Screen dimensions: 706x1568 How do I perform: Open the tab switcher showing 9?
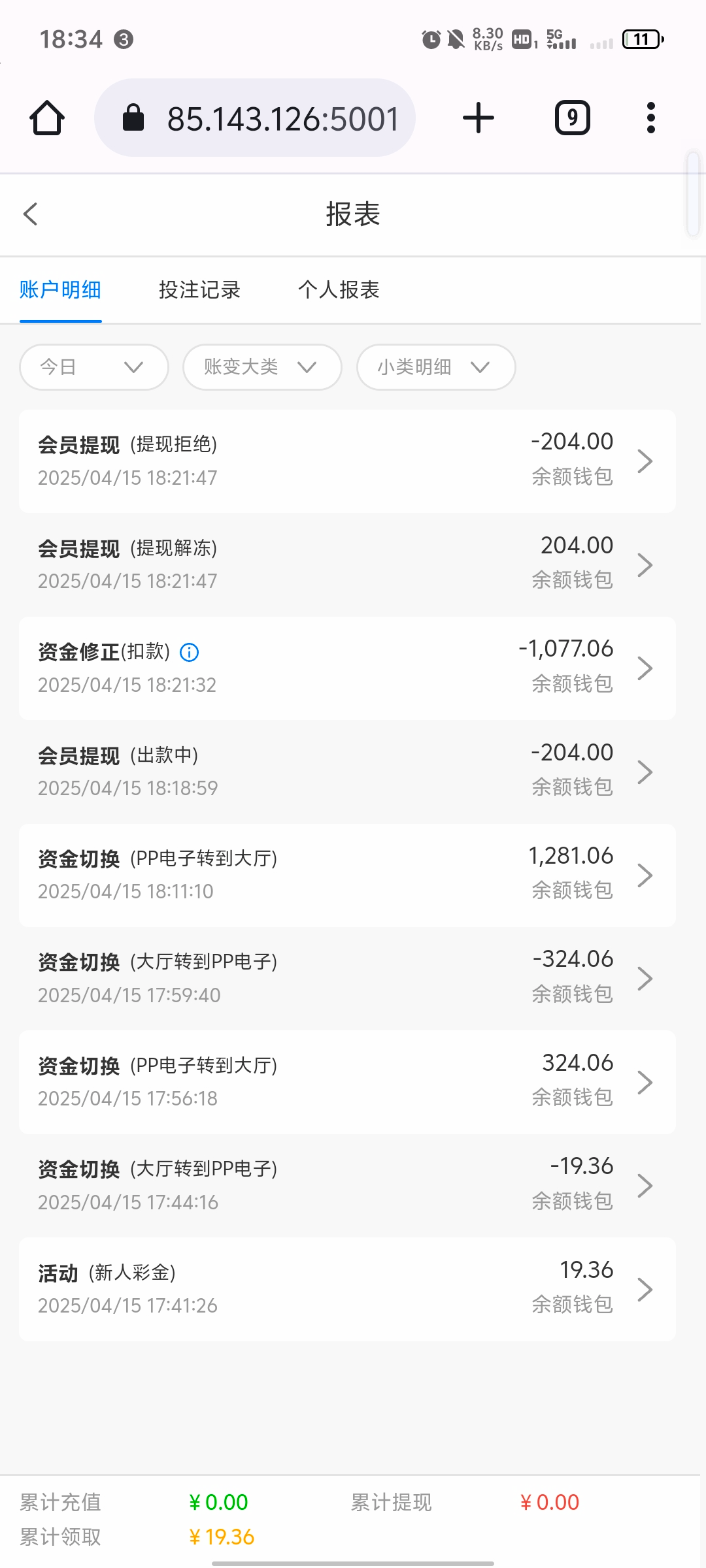point(572,118)
